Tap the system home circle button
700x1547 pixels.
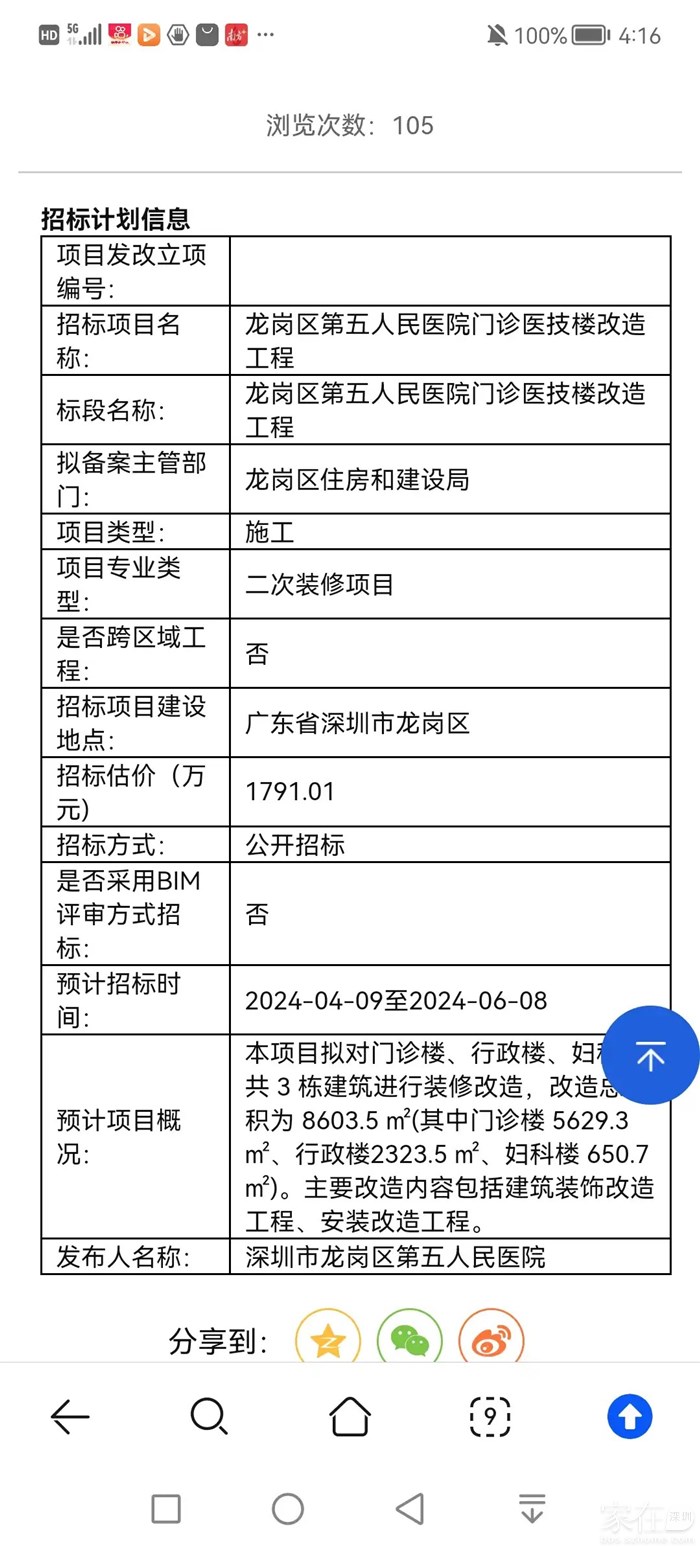(x=288, y=1508)
